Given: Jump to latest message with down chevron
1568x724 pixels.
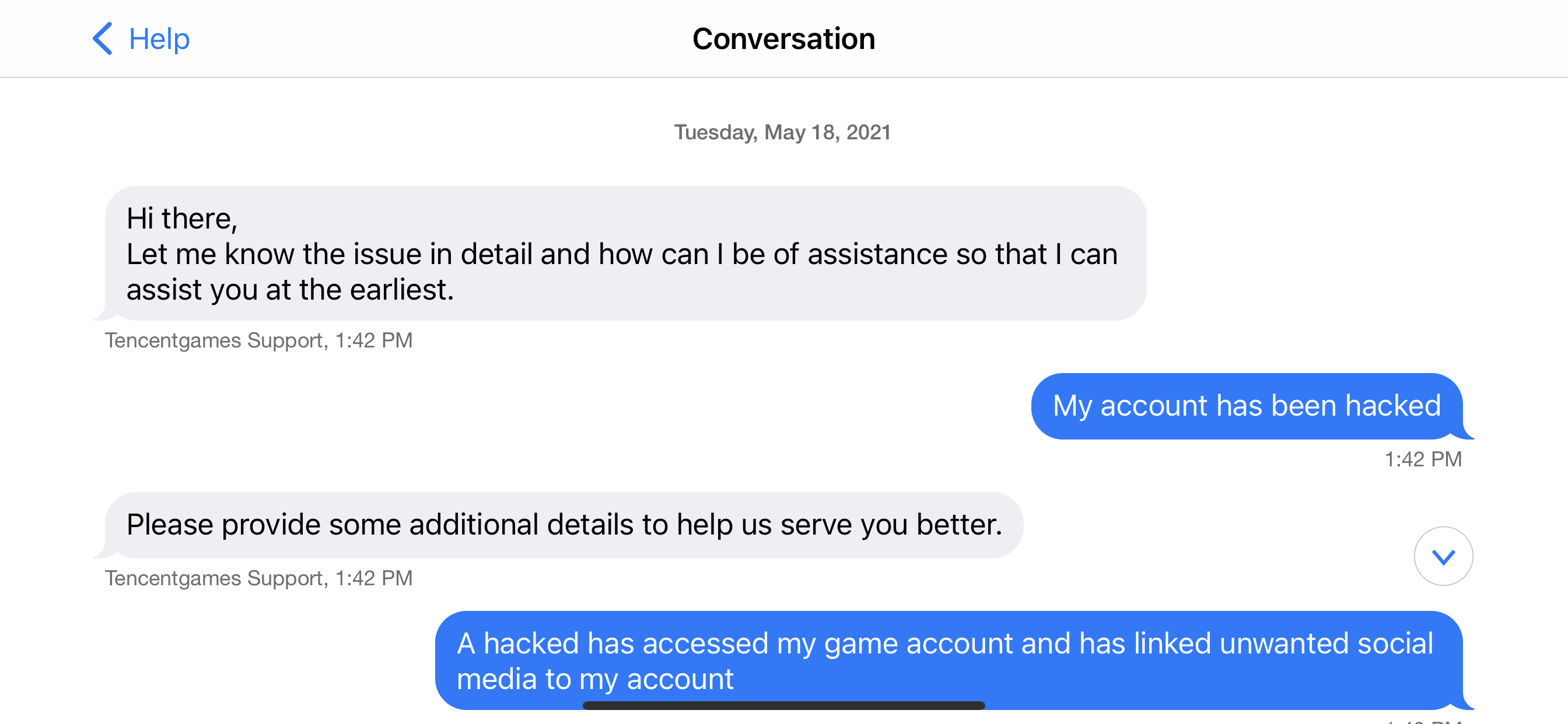Looking at the screenshot, I should click(x=1443, y=556).
